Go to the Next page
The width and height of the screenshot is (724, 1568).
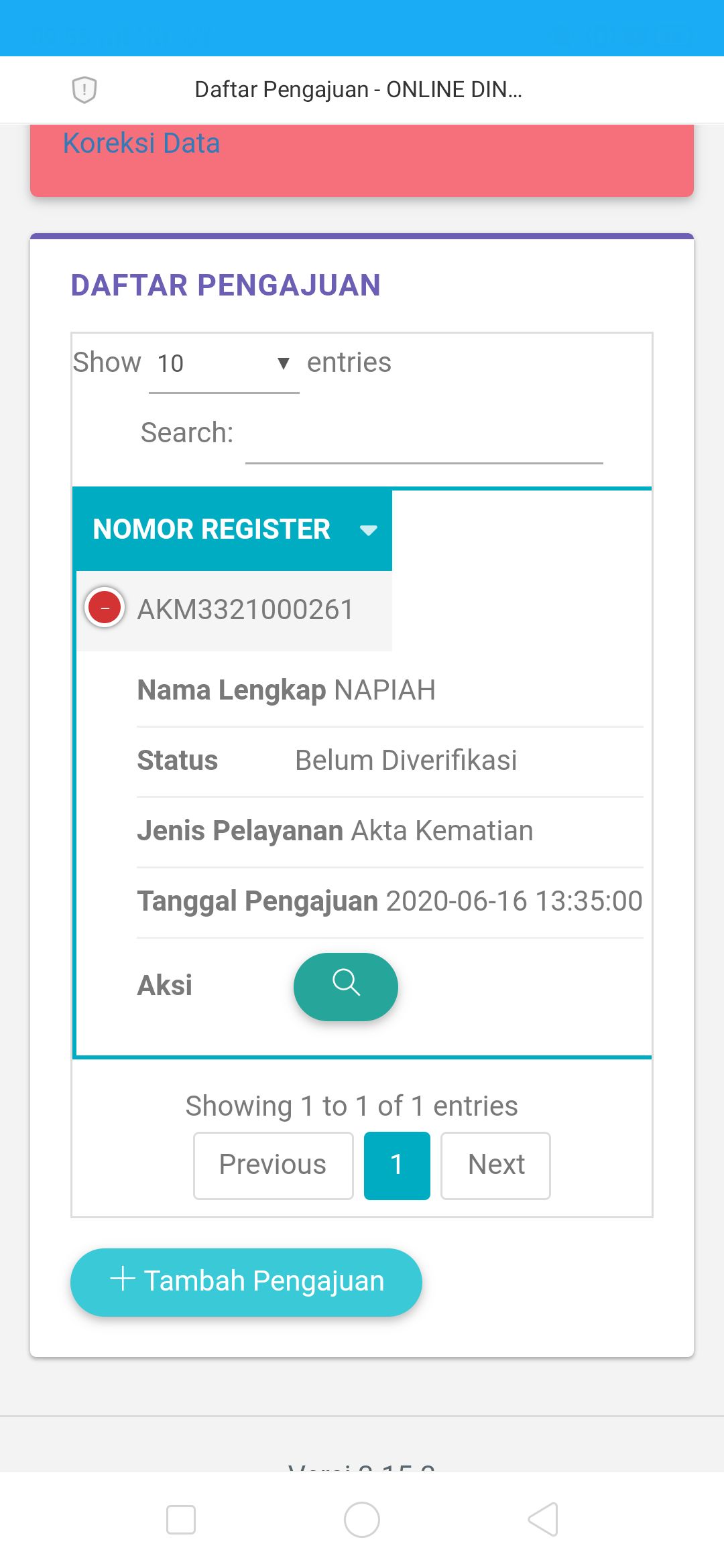click(495, 1165)
